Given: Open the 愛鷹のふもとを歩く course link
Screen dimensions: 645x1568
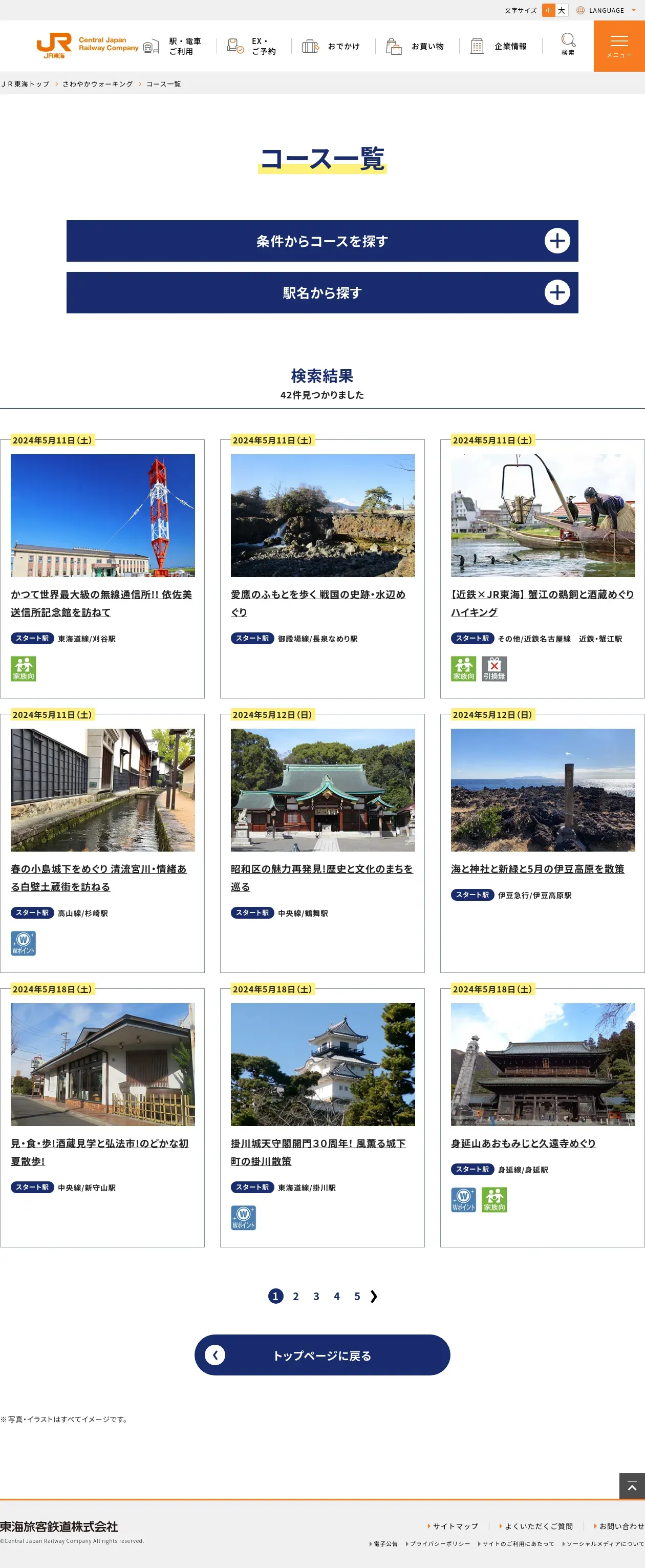Looking at the screenshot, I should click(317, 603).
